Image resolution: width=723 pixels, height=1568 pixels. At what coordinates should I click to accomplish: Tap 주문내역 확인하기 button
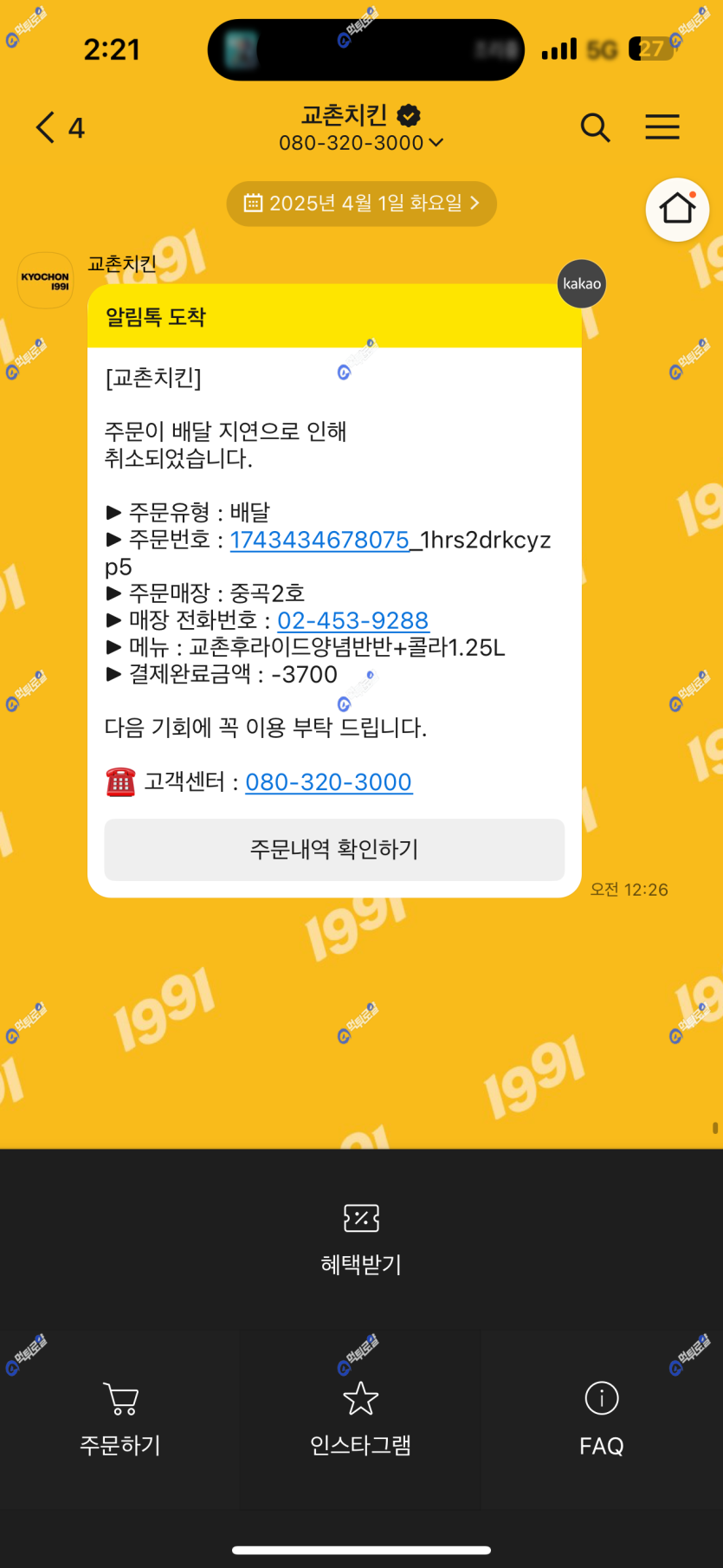click(x=334, y=849)
